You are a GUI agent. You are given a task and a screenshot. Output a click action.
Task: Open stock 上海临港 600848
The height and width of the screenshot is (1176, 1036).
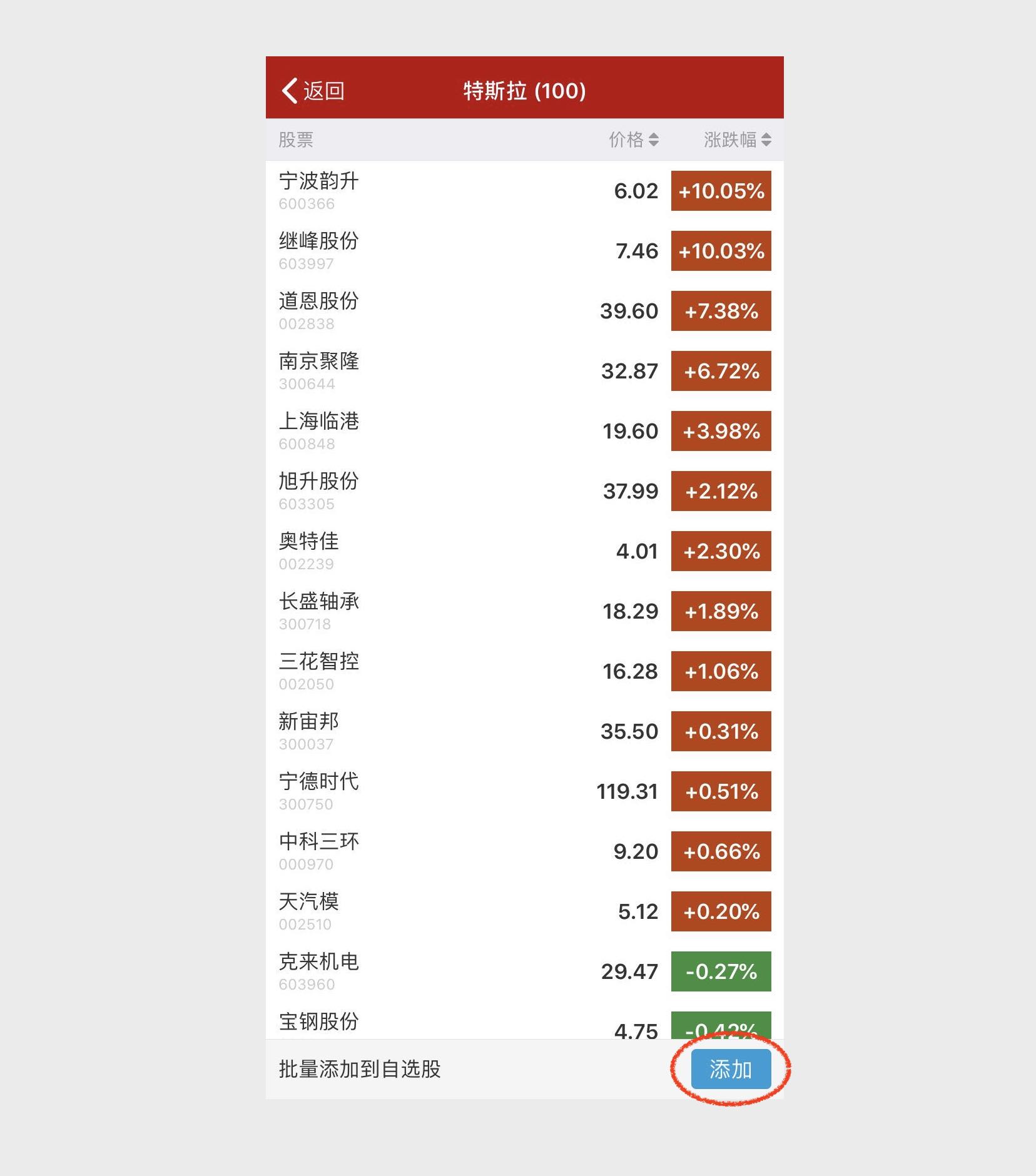click(x=319, y=430)
